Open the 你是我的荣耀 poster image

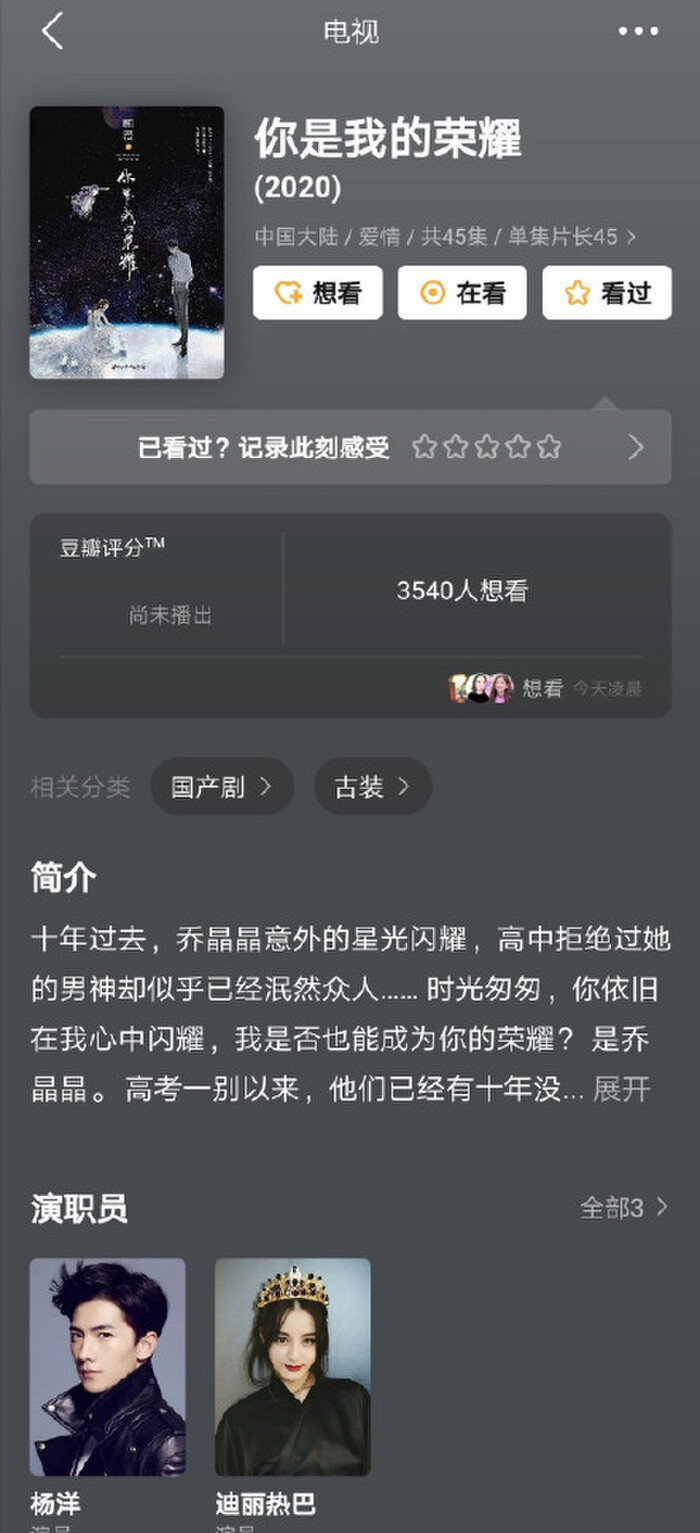[x=127, y=243]
